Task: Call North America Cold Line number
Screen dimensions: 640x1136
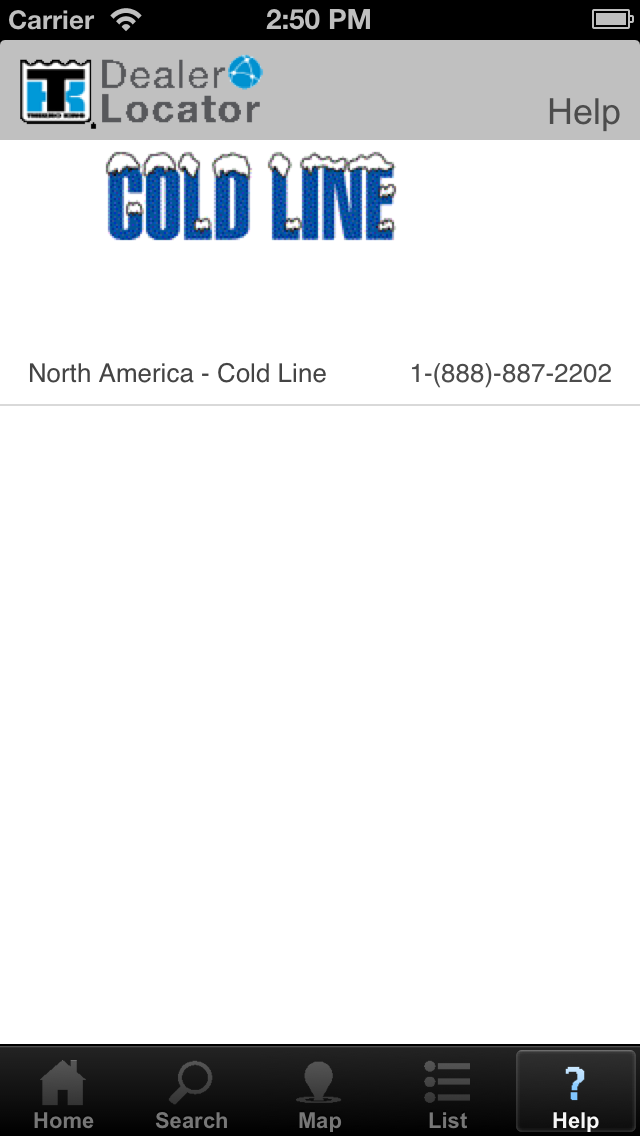Action: click(x=510, y=374)
